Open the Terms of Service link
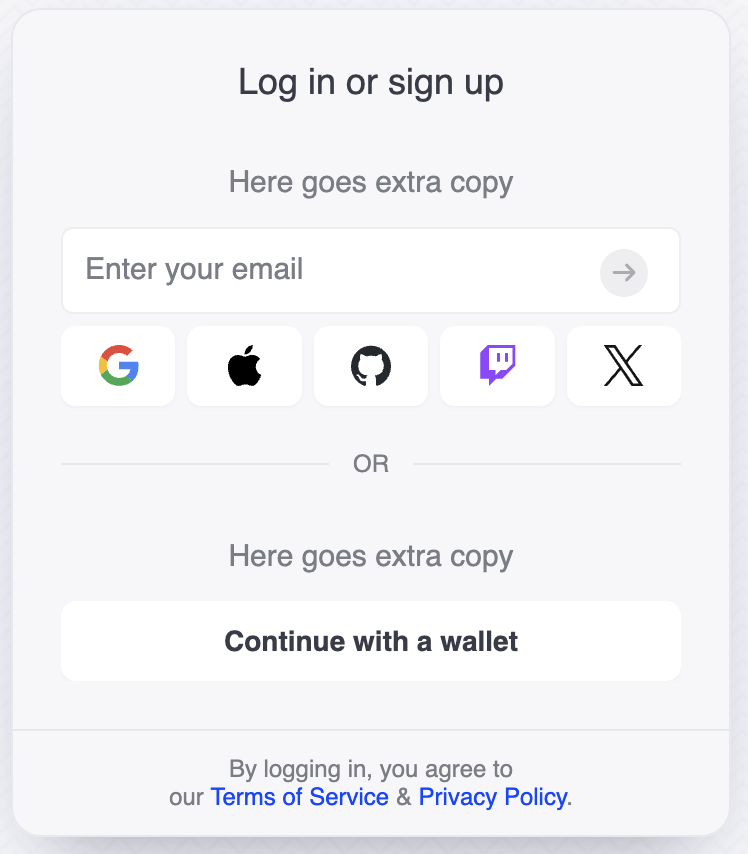The width and height of the screenshot is (748, 854). click(299, 797)
